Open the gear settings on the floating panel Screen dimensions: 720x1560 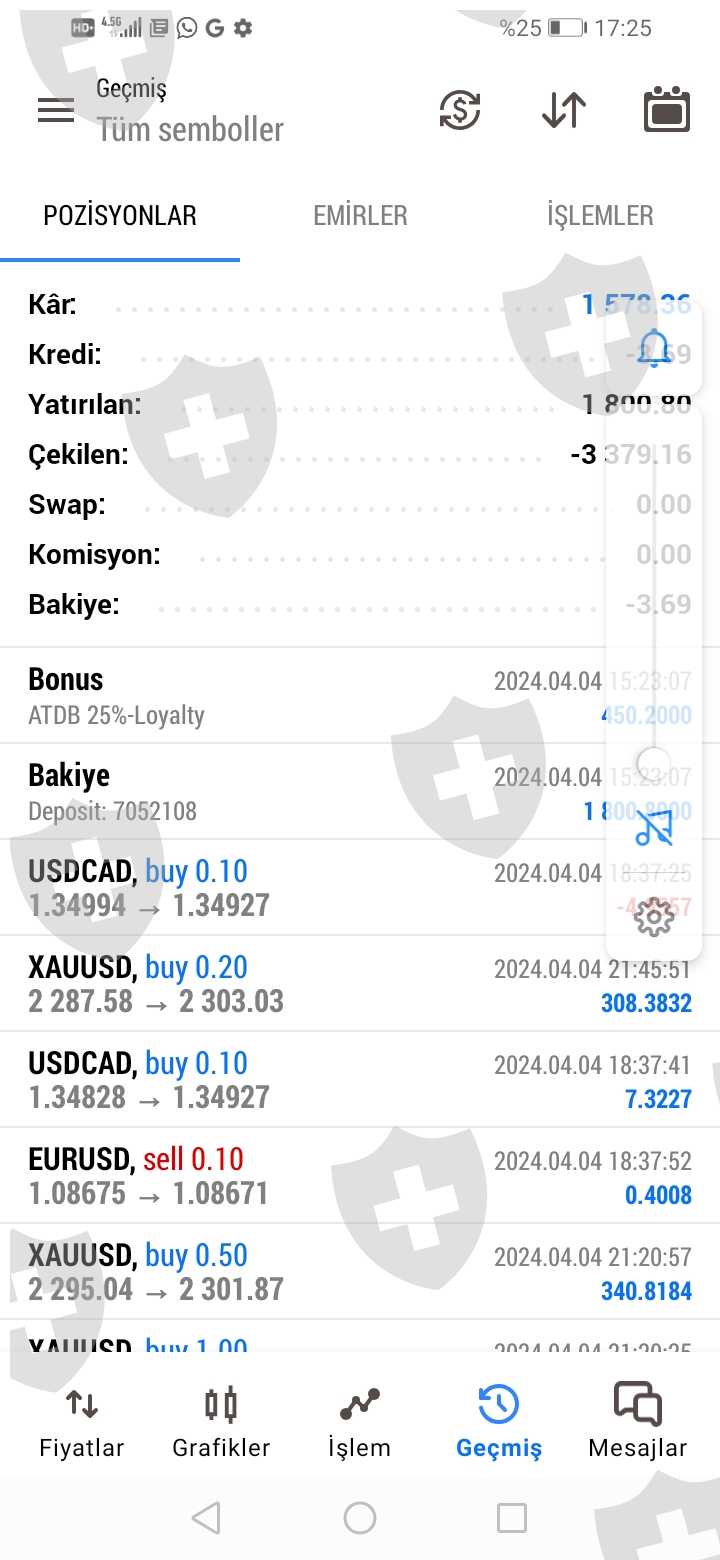coord(654,916)
